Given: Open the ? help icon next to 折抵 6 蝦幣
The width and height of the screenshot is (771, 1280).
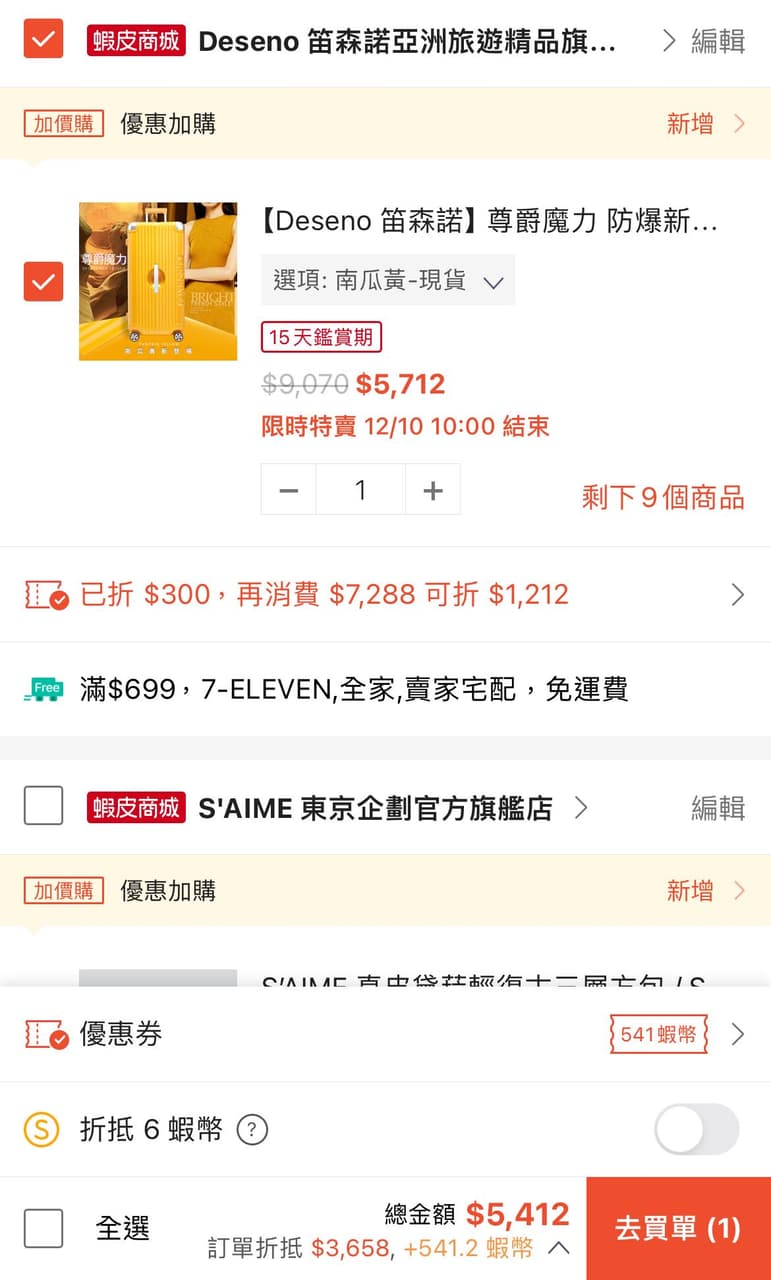Looking at the screenshot, I should pos(253,1129).
